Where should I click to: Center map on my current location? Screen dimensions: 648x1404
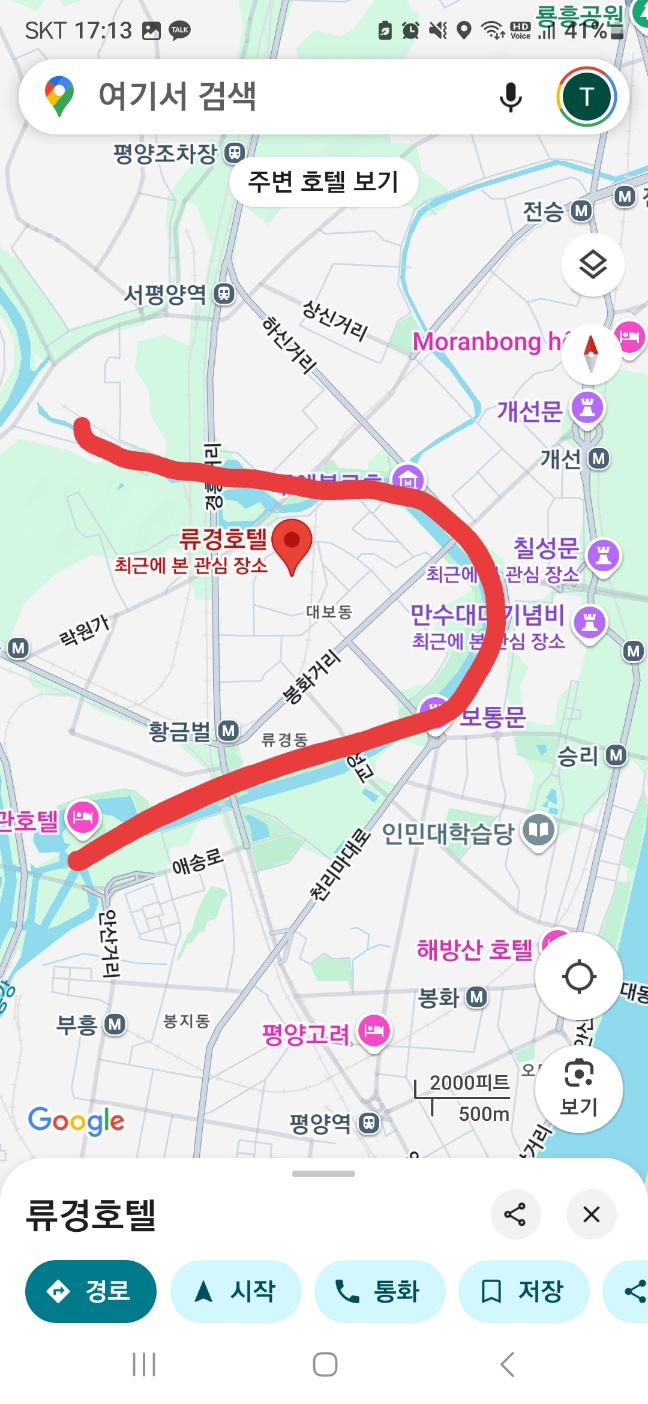[579, 976]
